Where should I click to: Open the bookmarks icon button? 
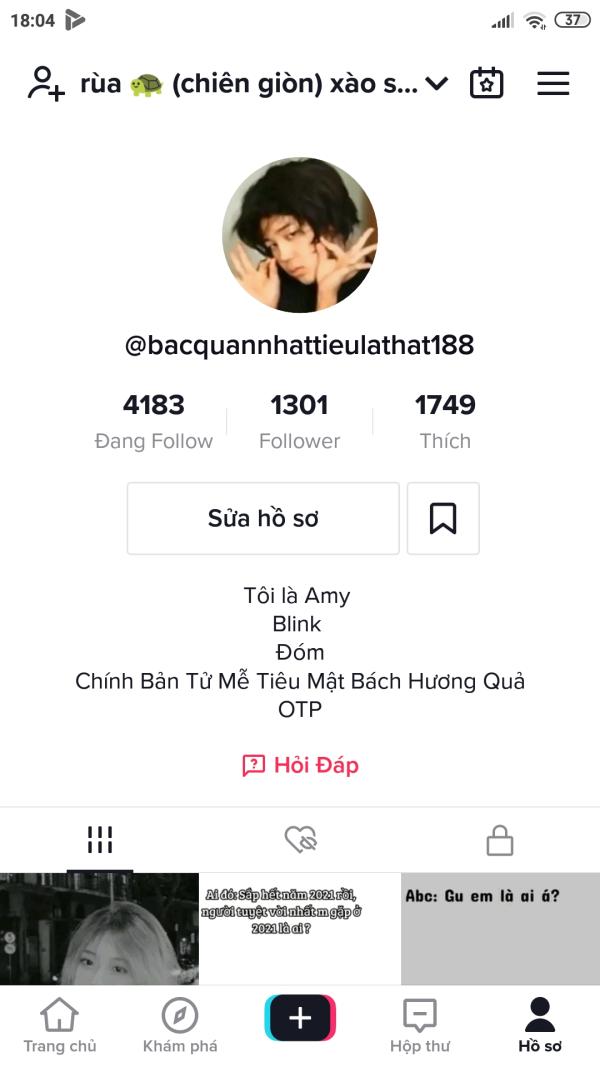[x=443, y=518]
